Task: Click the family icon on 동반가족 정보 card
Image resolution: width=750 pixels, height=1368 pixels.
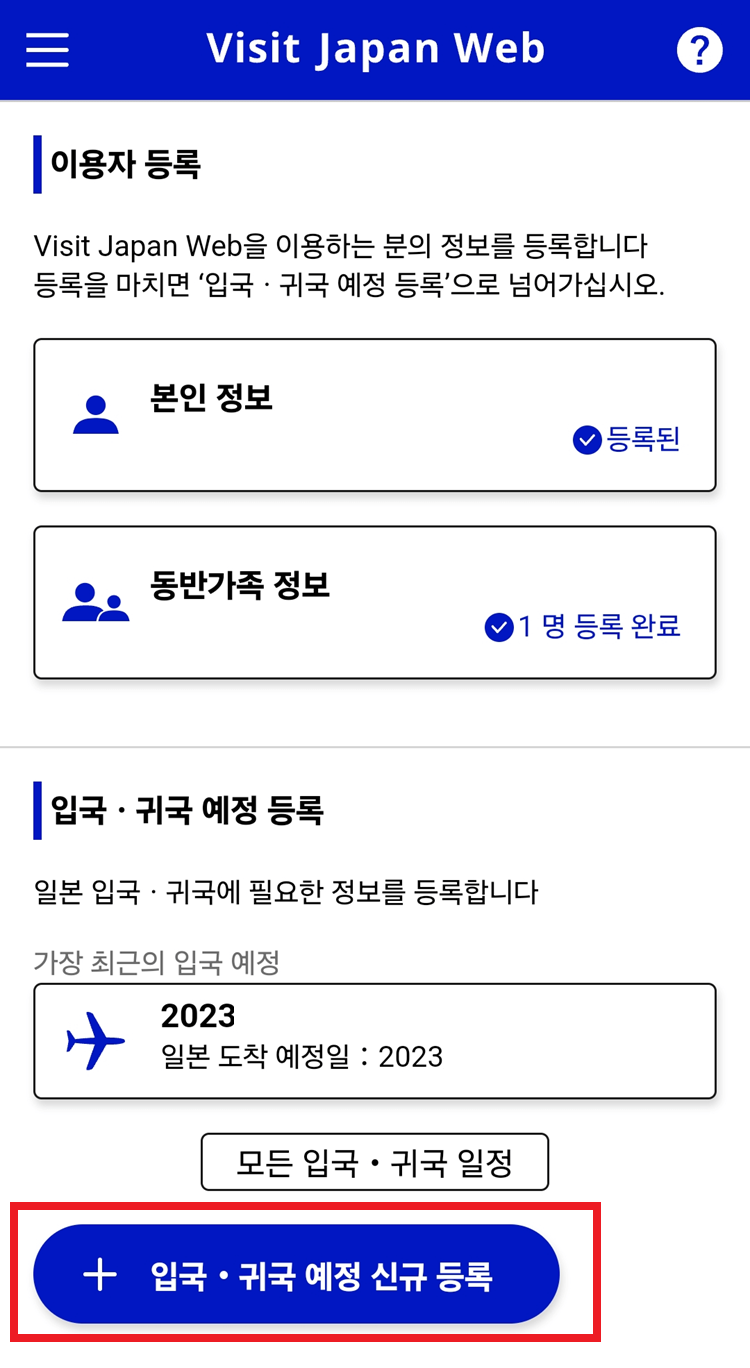Action: pyautogui.click(x=95, y=598)
